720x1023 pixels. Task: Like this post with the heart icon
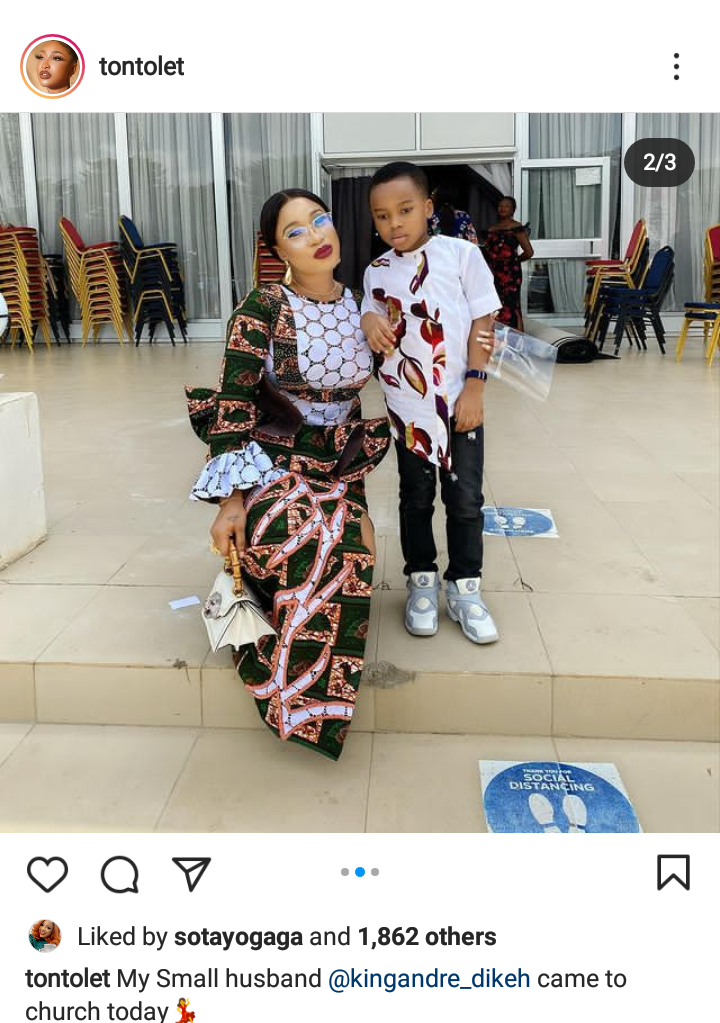[47, 874]
